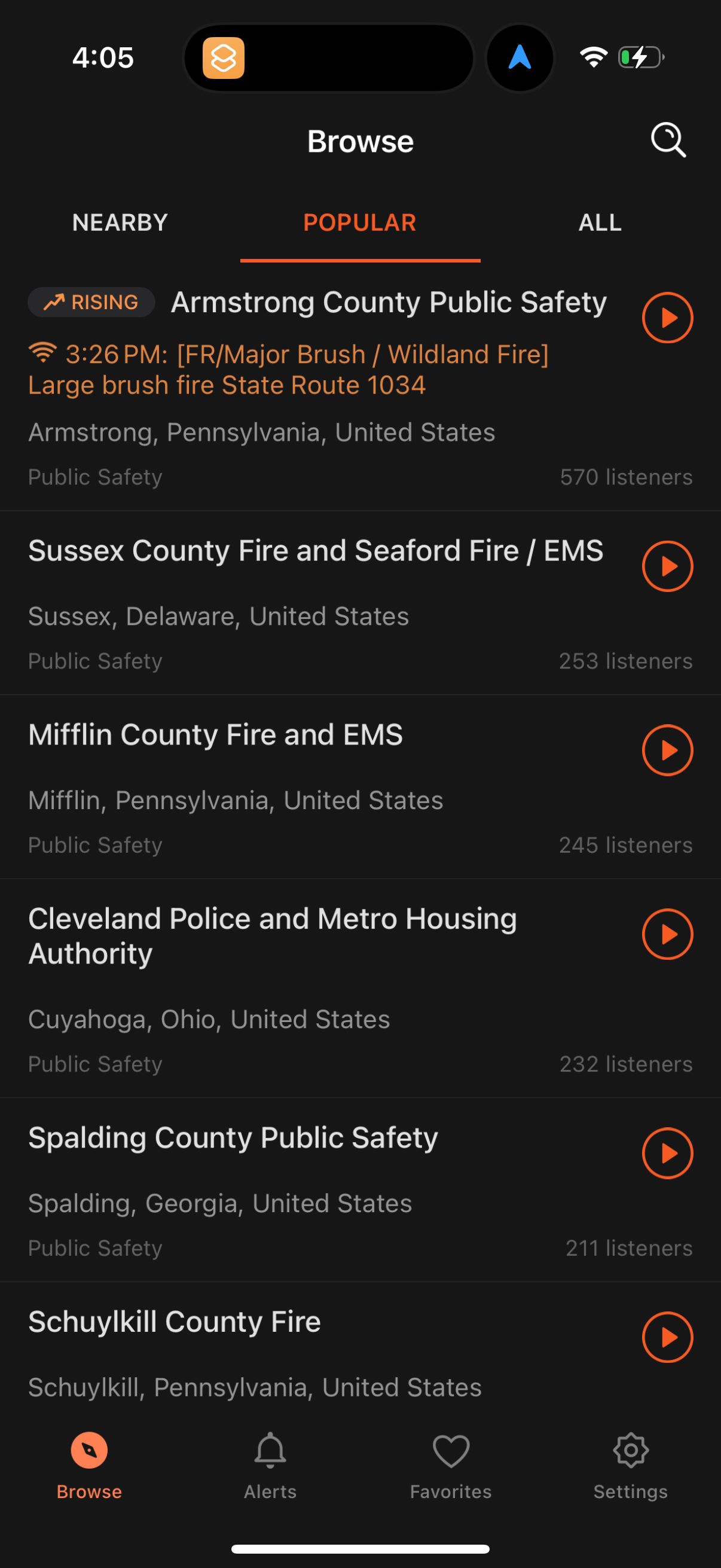Tap the RISING badge on Armstrong County
721x1568 pixels.
point(91,301)
